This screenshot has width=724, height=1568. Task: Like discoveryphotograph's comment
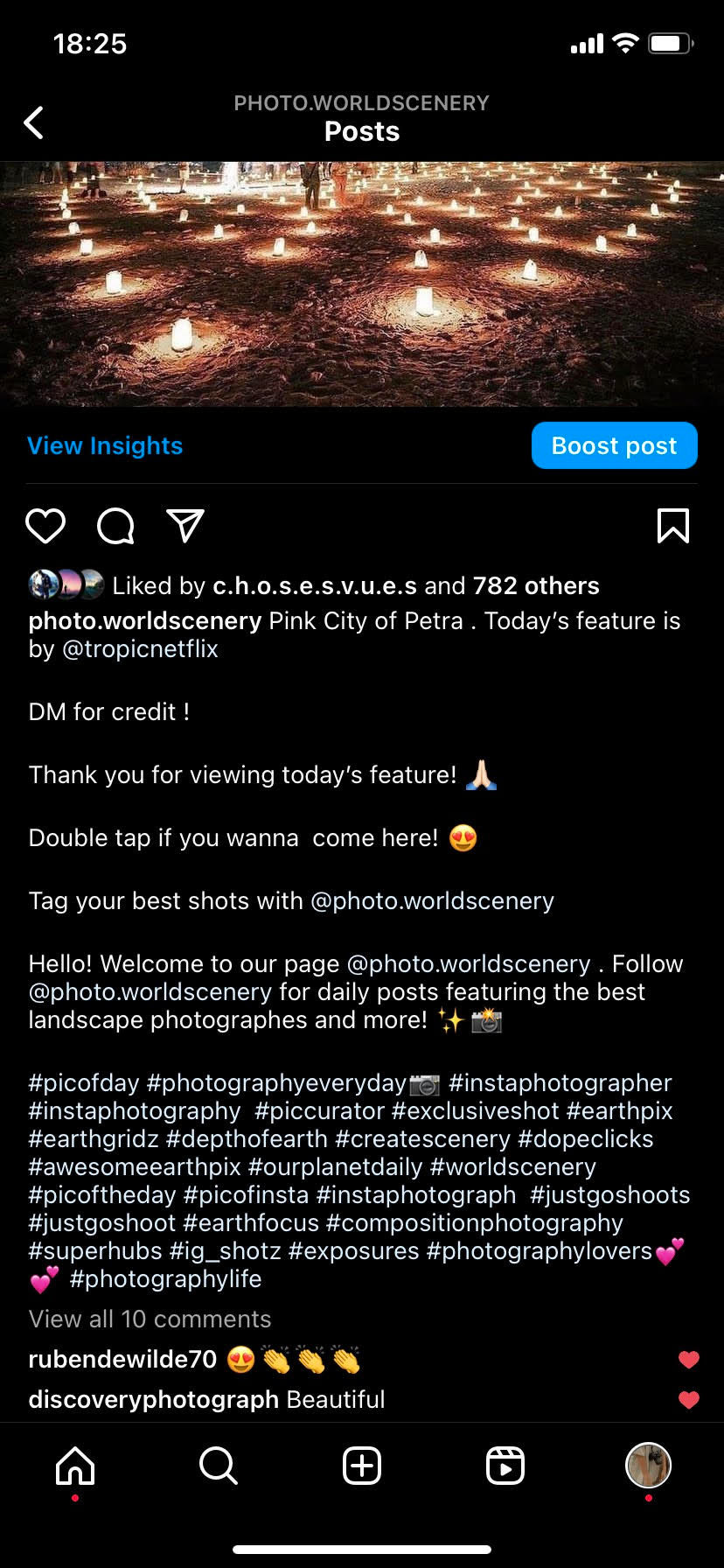click(689, 1399)
